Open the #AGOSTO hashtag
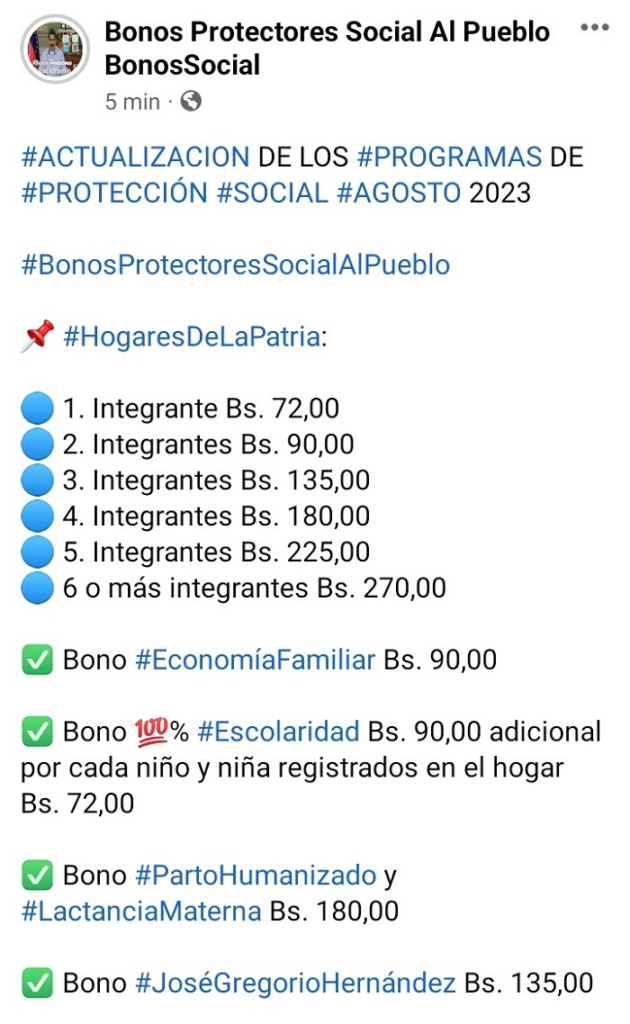Viewport: 630px width, 1024px height. point(399,192)
